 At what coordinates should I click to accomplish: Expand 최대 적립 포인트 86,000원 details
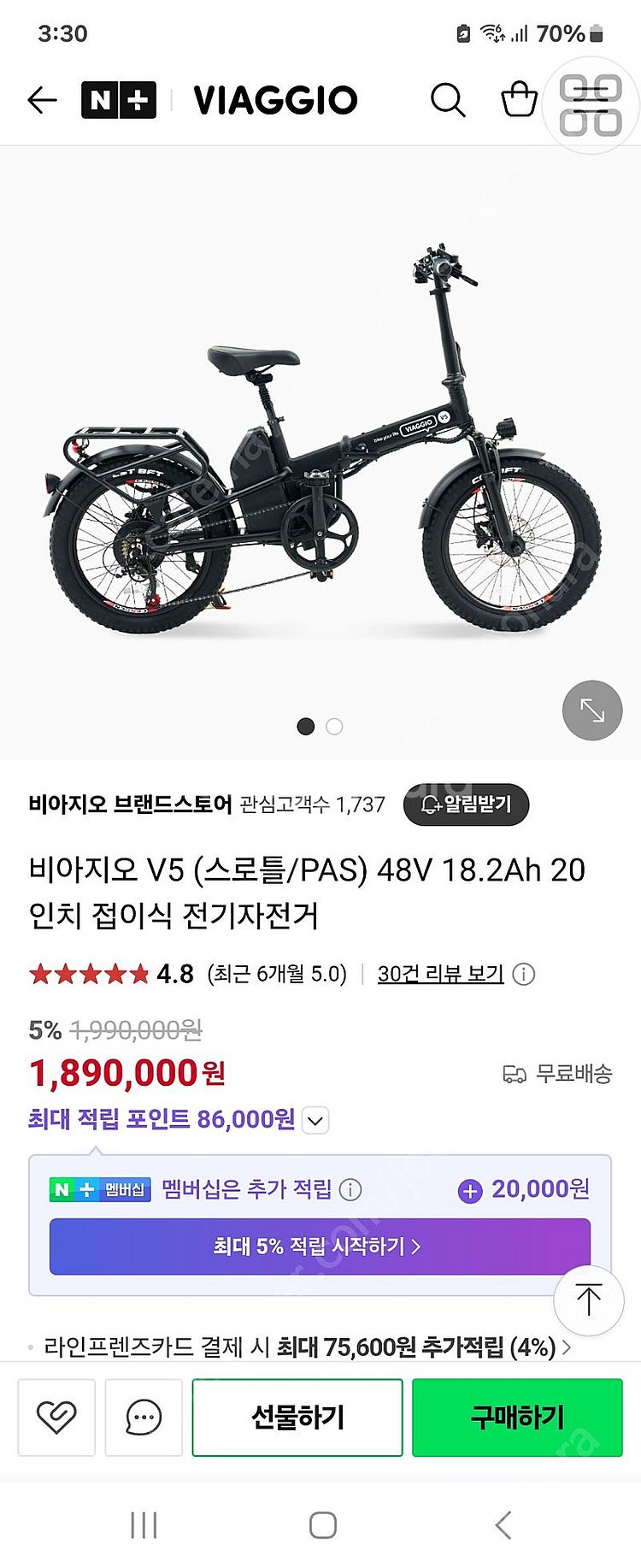pos(315,1120)
